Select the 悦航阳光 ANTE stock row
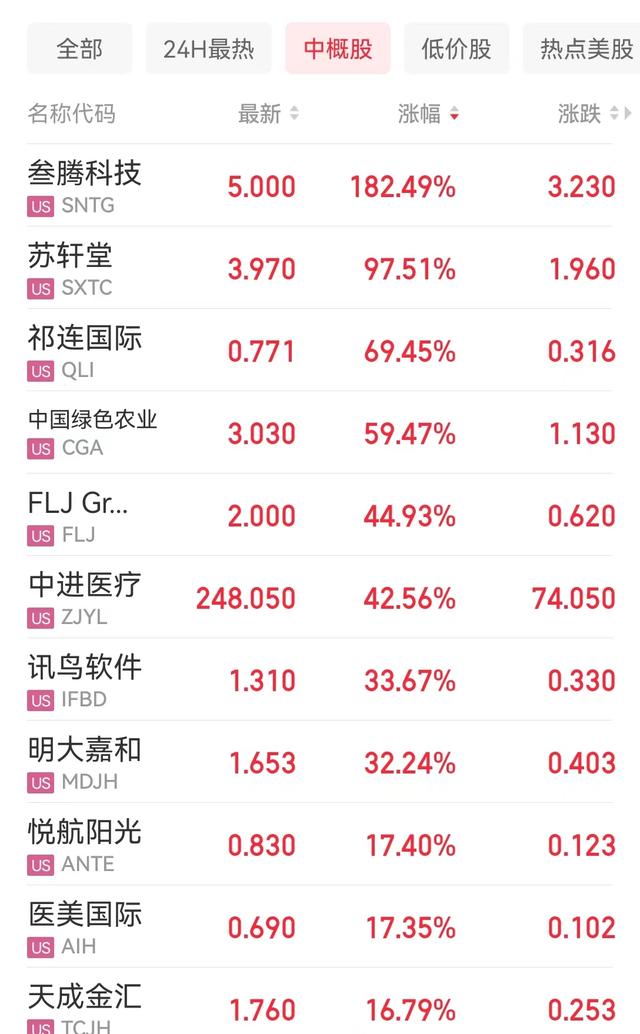Image resolution: width=640 pixels, height=1034 pixels. (x=320, y=845)
